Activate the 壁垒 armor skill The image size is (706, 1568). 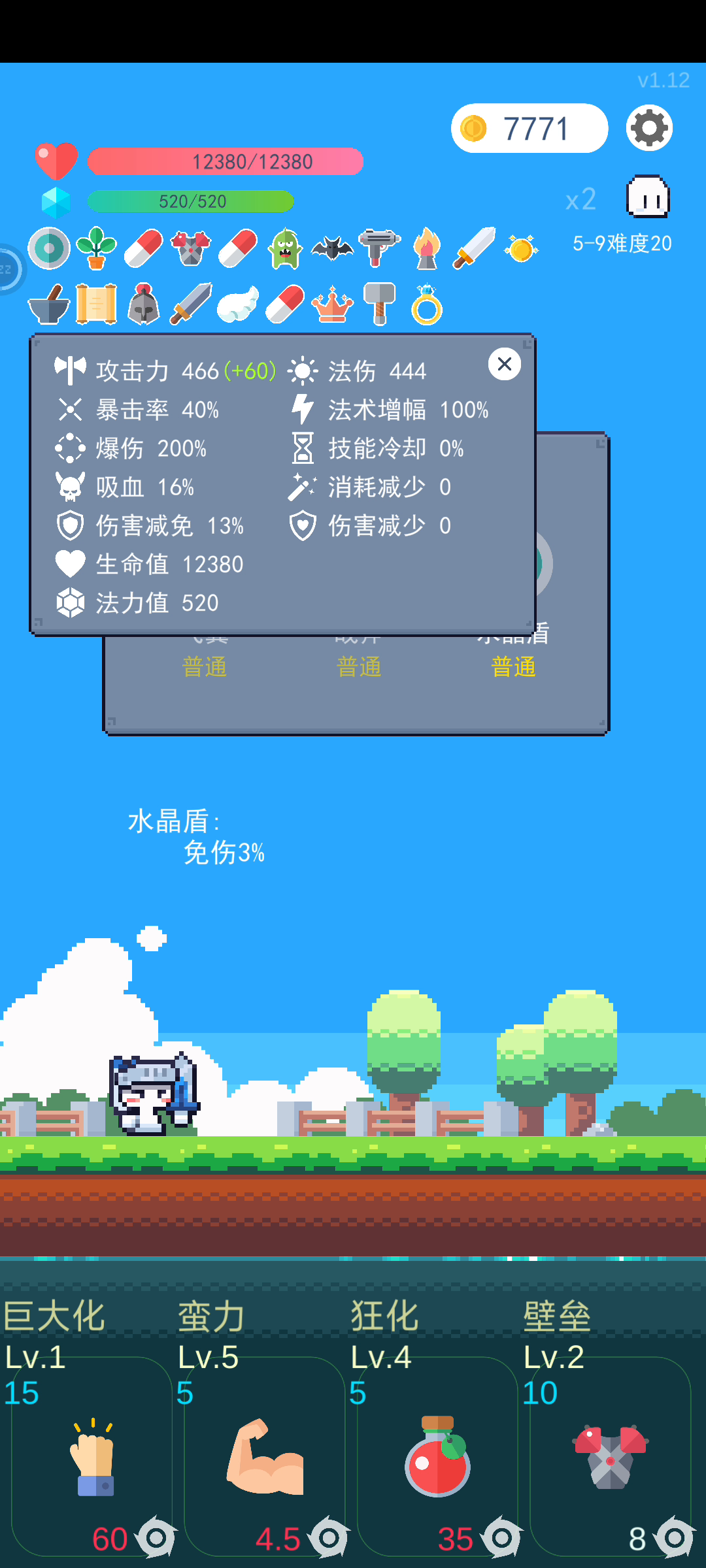click(x=610, y=1457)
